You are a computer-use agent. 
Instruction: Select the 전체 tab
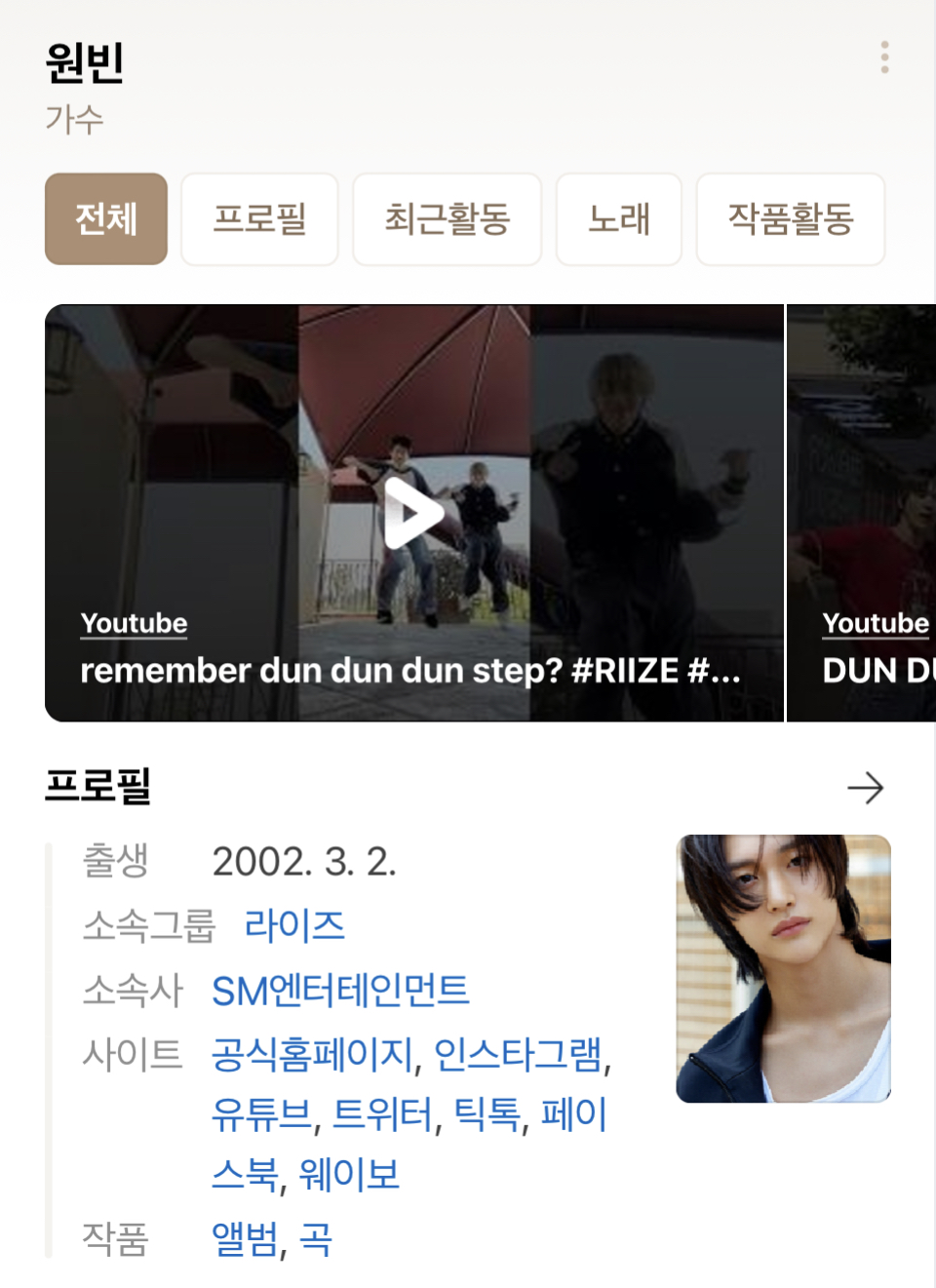point(106,219)
